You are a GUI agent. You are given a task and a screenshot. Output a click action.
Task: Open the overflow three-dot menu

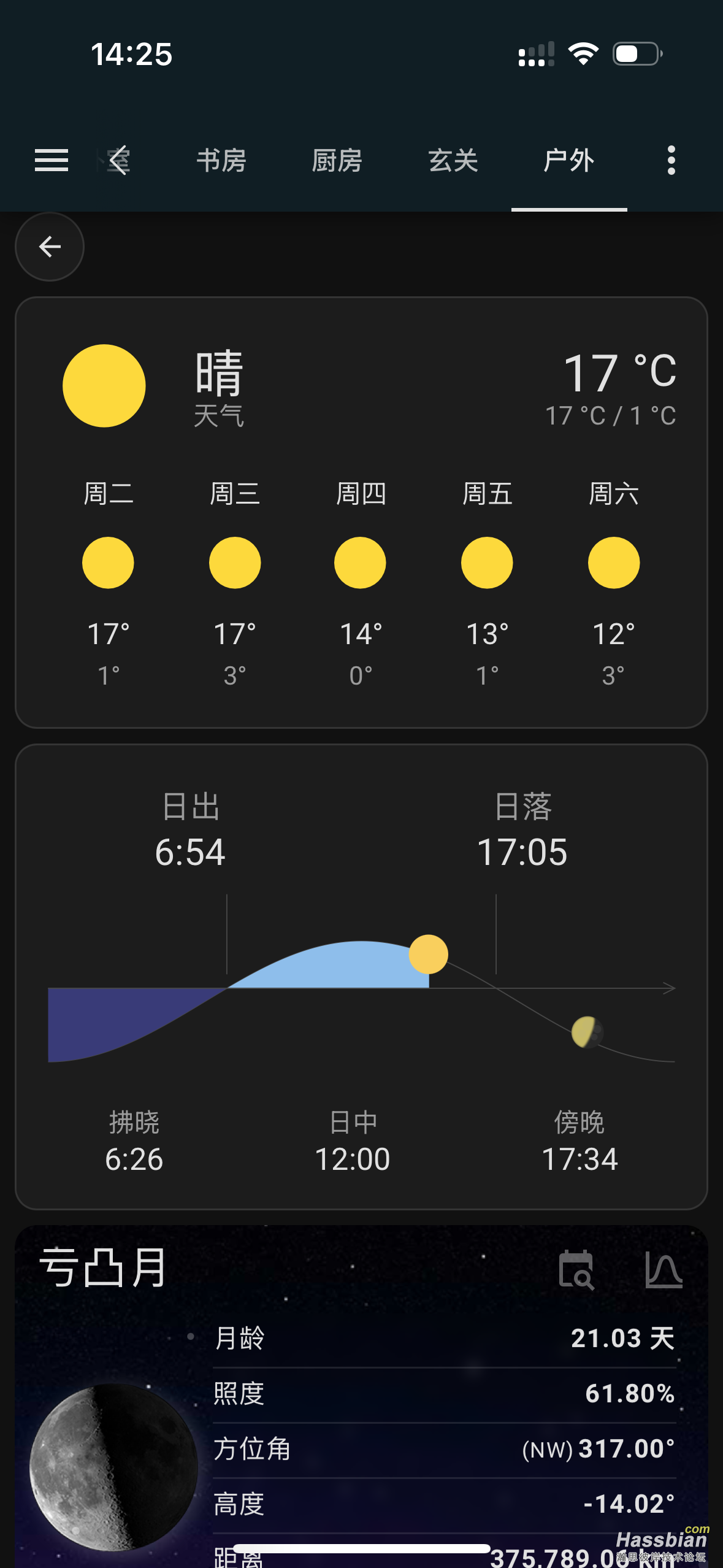click(x=671, y=159)
